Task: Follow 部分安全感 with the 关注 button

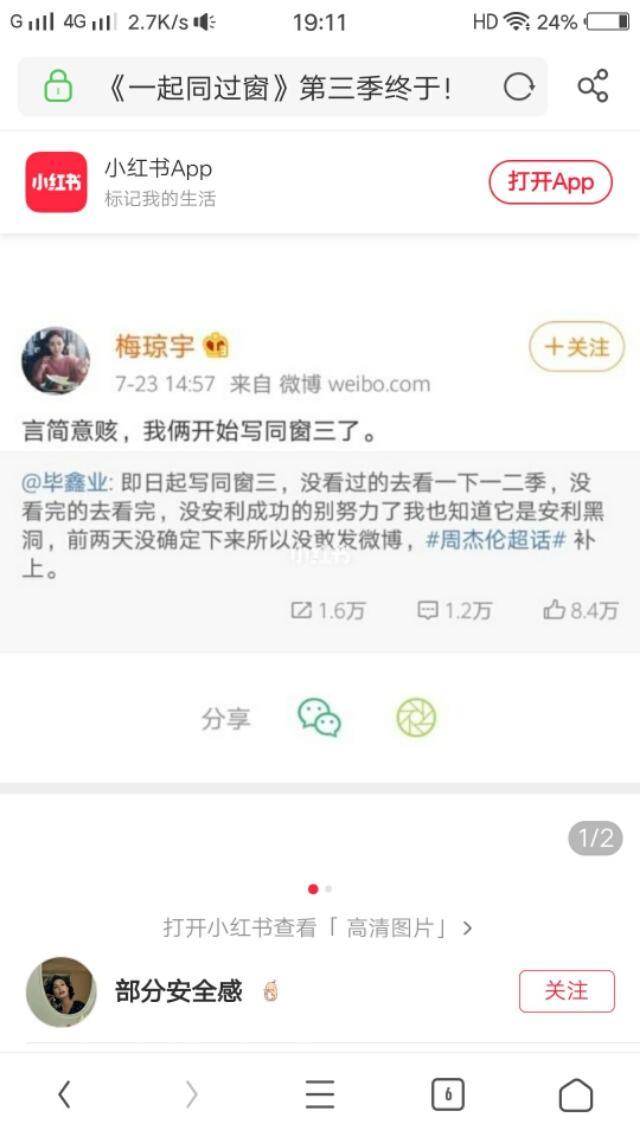Action: click(566, 991)
